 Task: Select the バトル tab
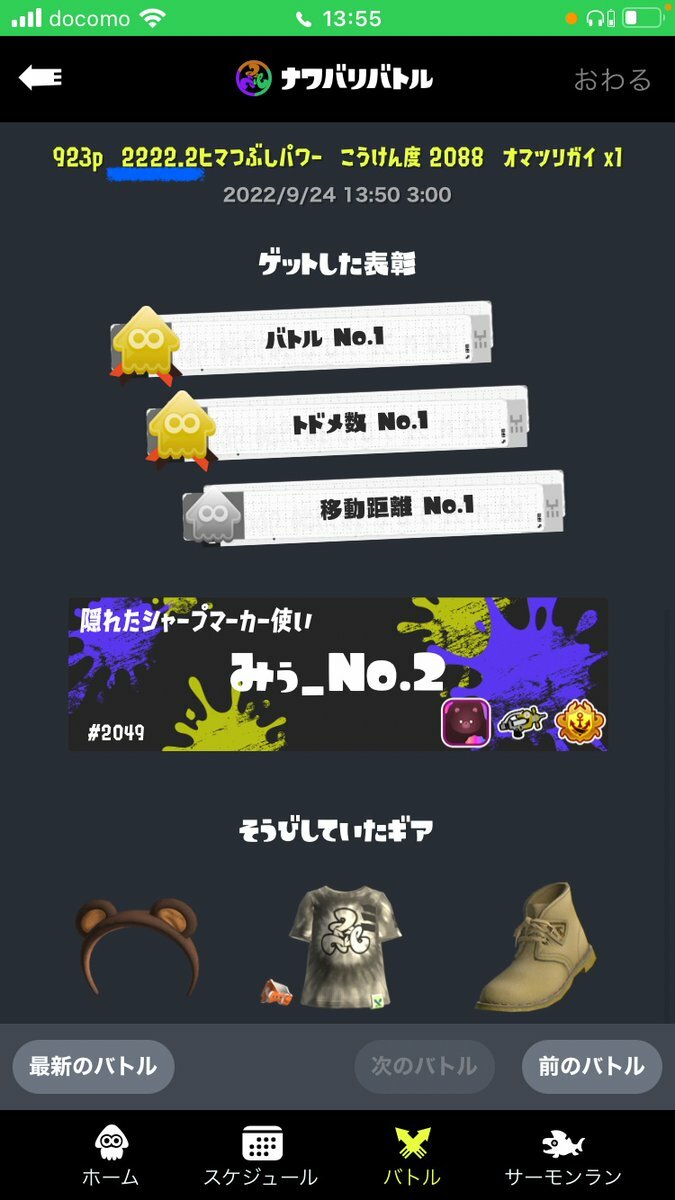tap(411, 1155)
